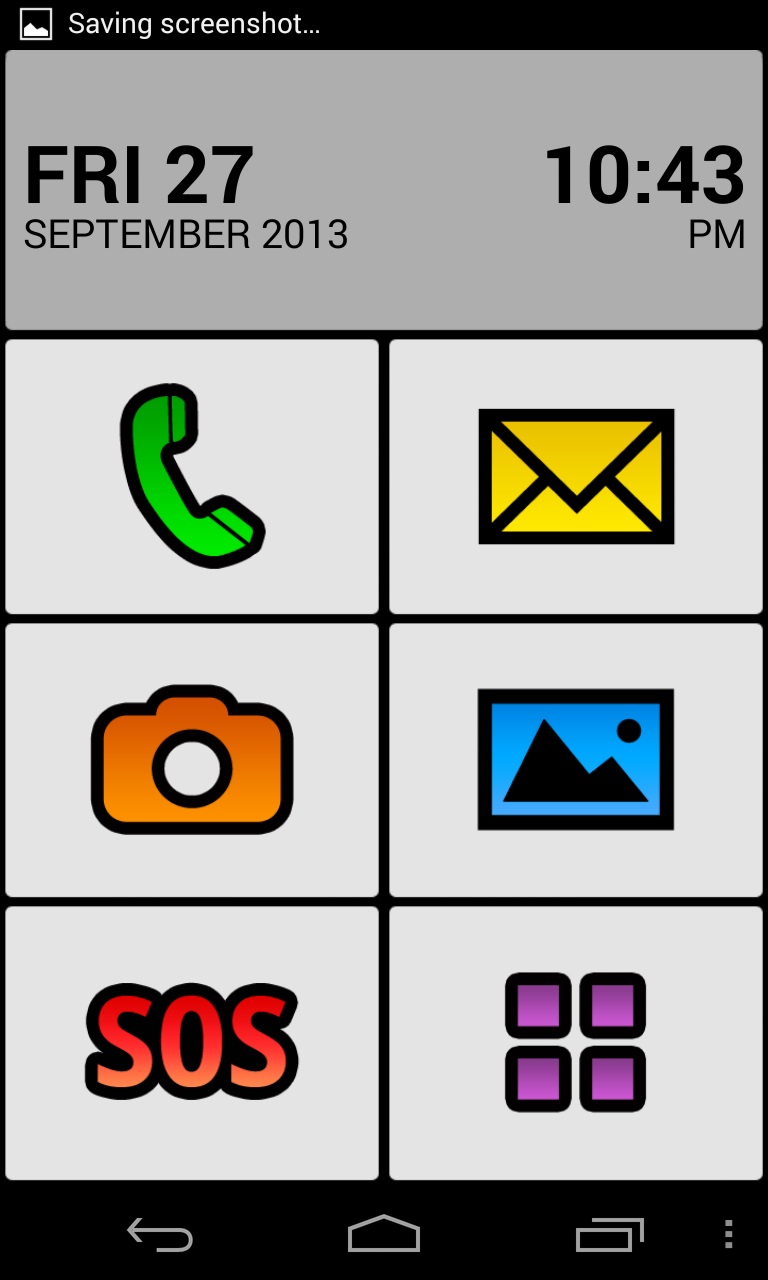Open the blue photo gallery tile
The image size is (768, 1280).
(x=576, y=760)
